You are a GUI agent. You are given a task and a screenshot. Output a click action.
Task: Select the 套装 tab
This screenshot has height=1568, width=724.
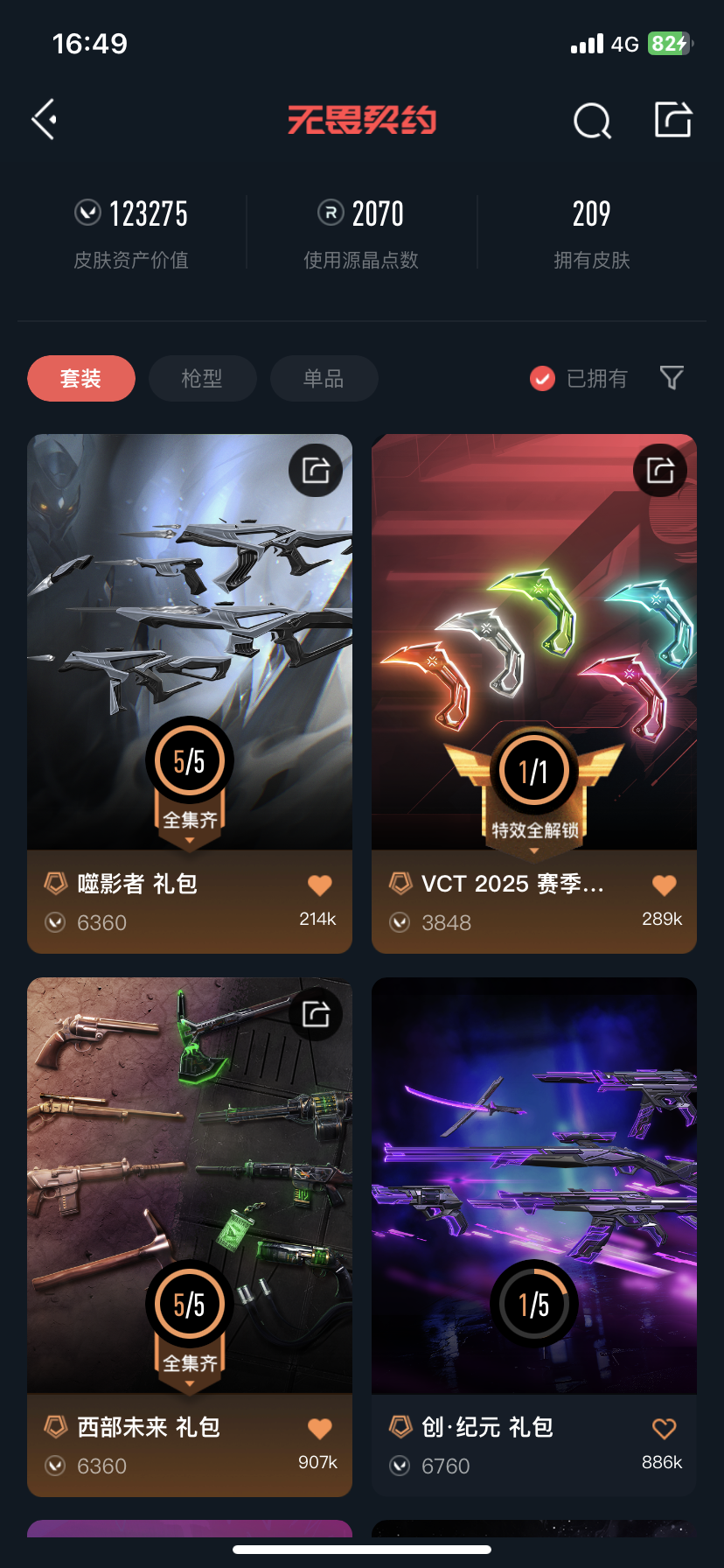click(81, 378)
